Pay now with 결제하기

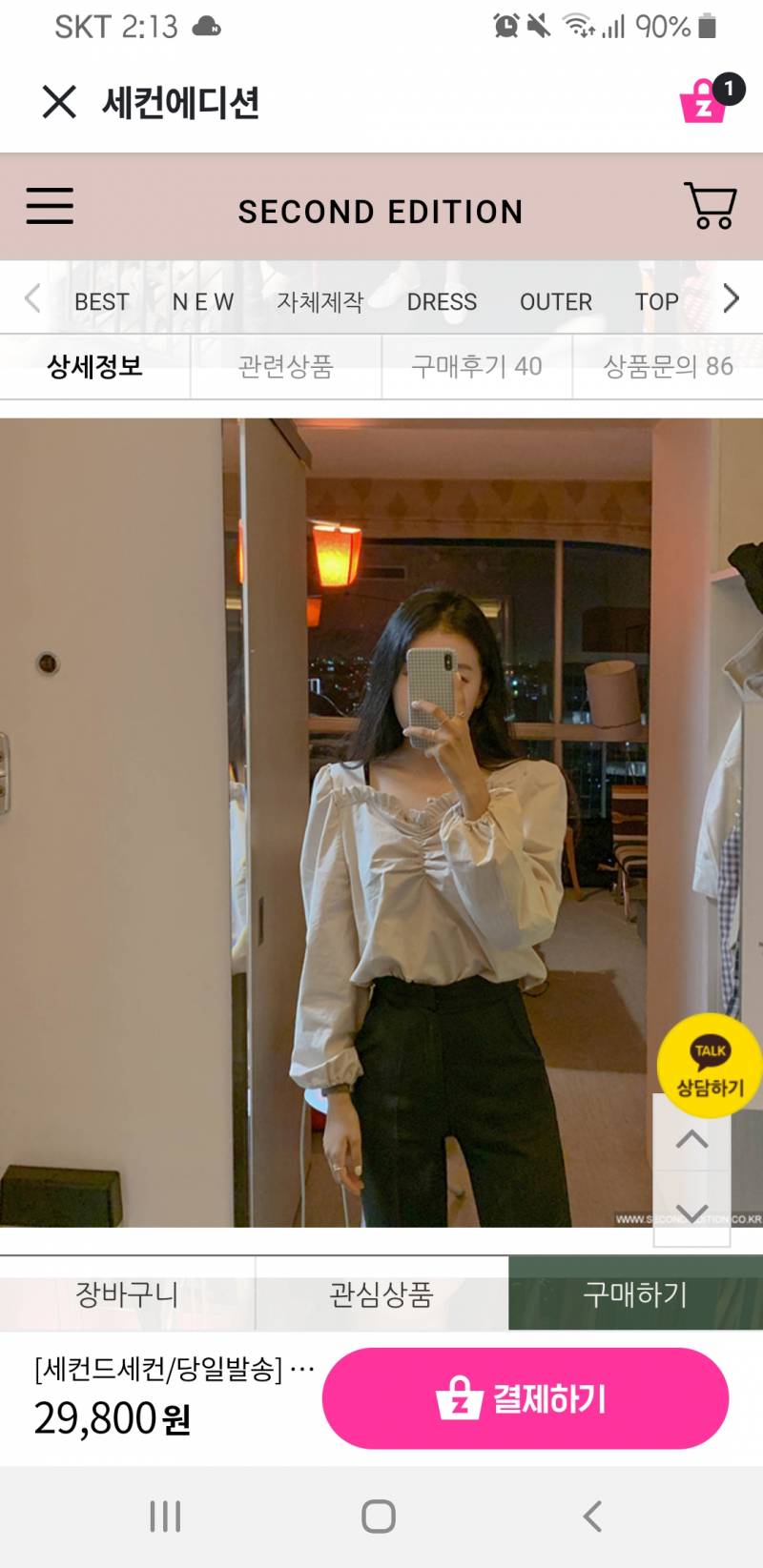525,1398
